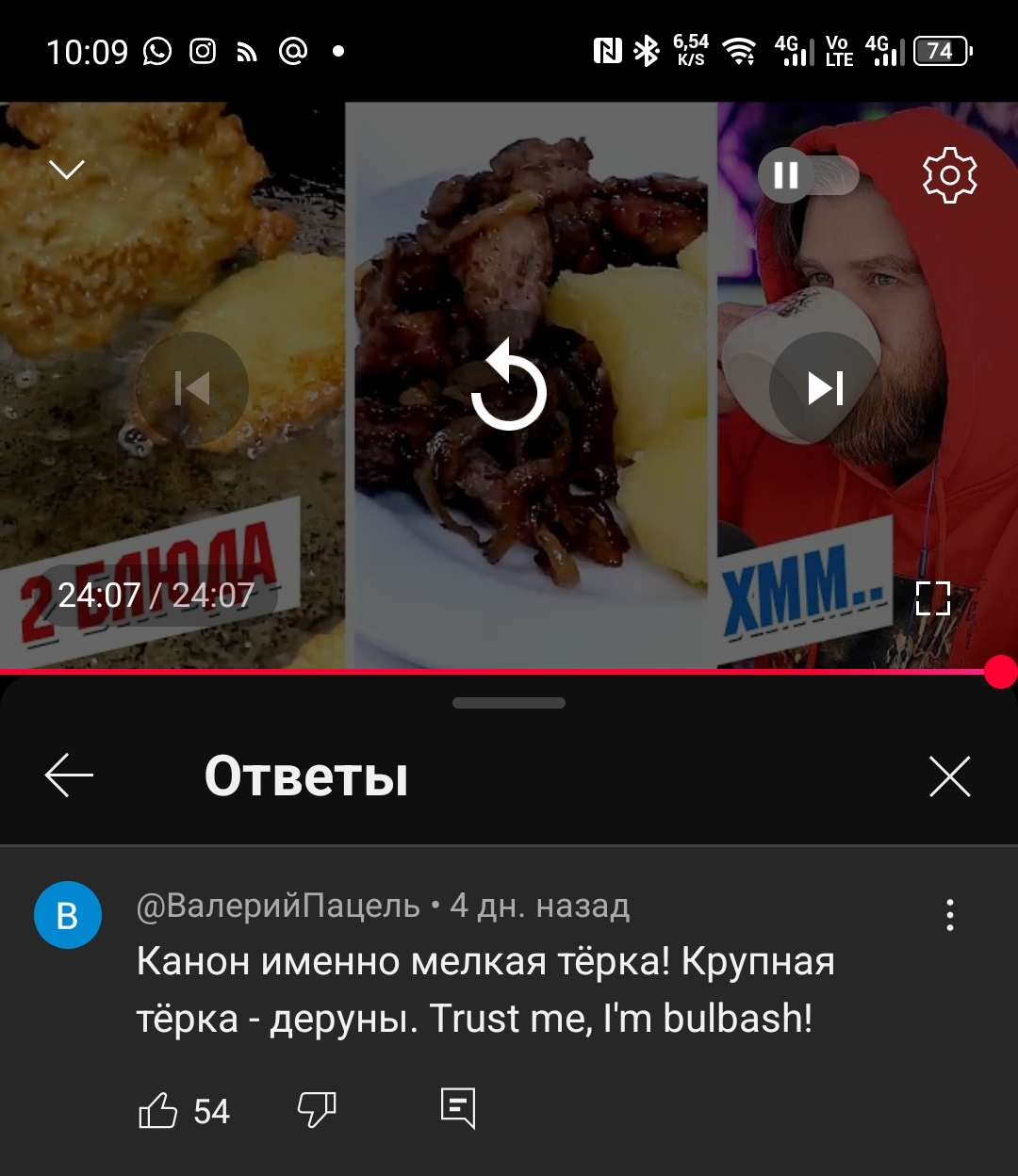Screen dimensions: 1018x1176
Task: Open video settings gear
Action: tap(949, 175)
